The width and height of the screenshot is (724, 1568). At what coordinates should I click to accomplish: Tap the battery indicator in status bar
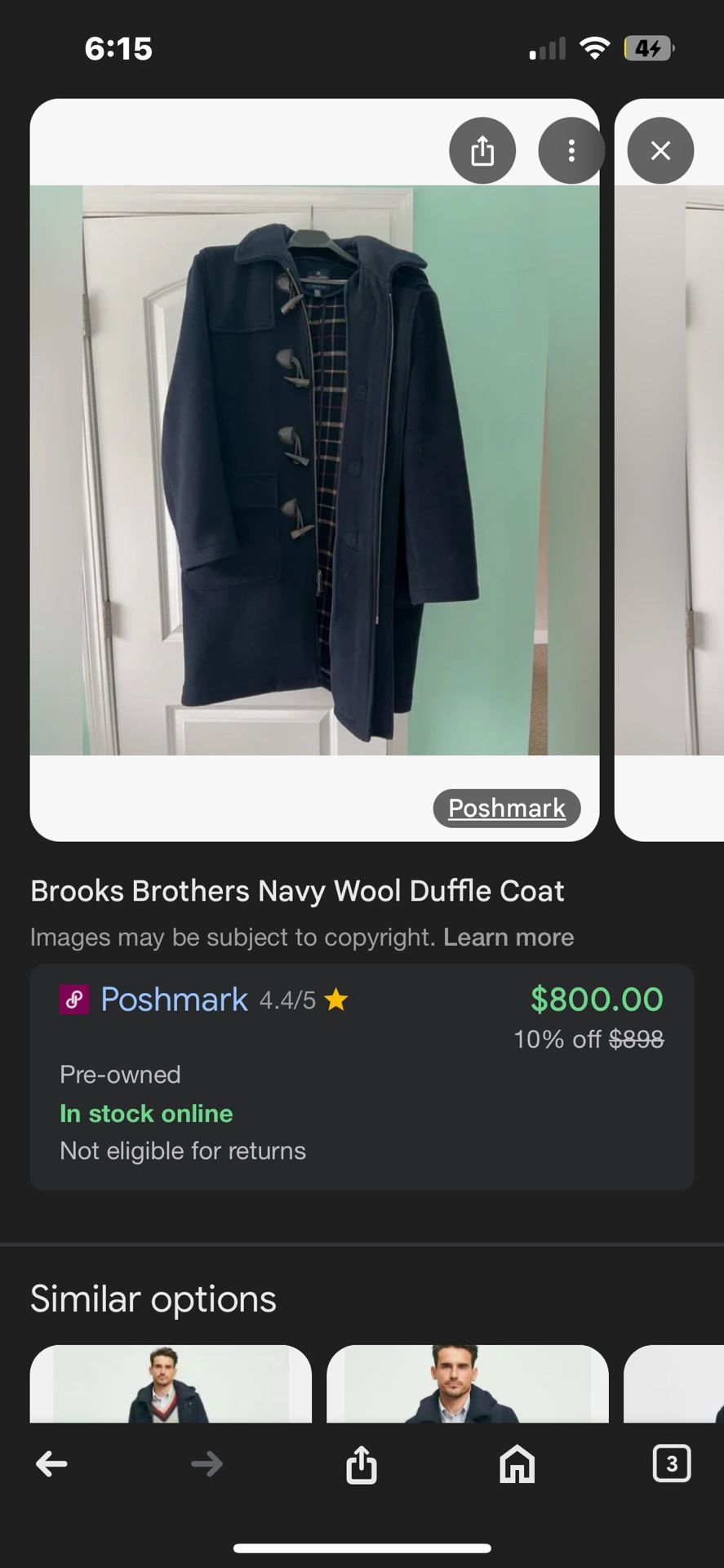[x=647, y=48]
